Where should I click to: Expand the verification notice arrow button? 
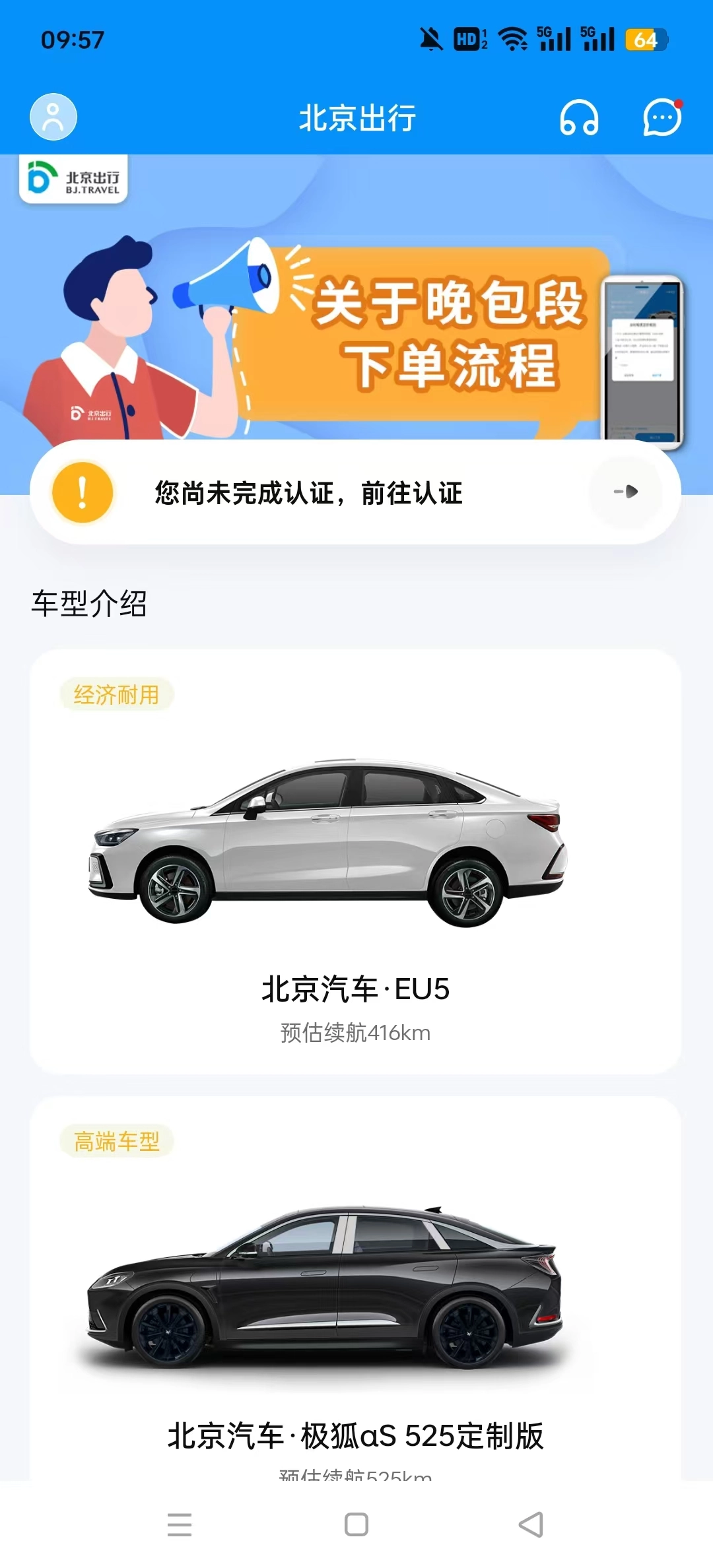point(626,492)
